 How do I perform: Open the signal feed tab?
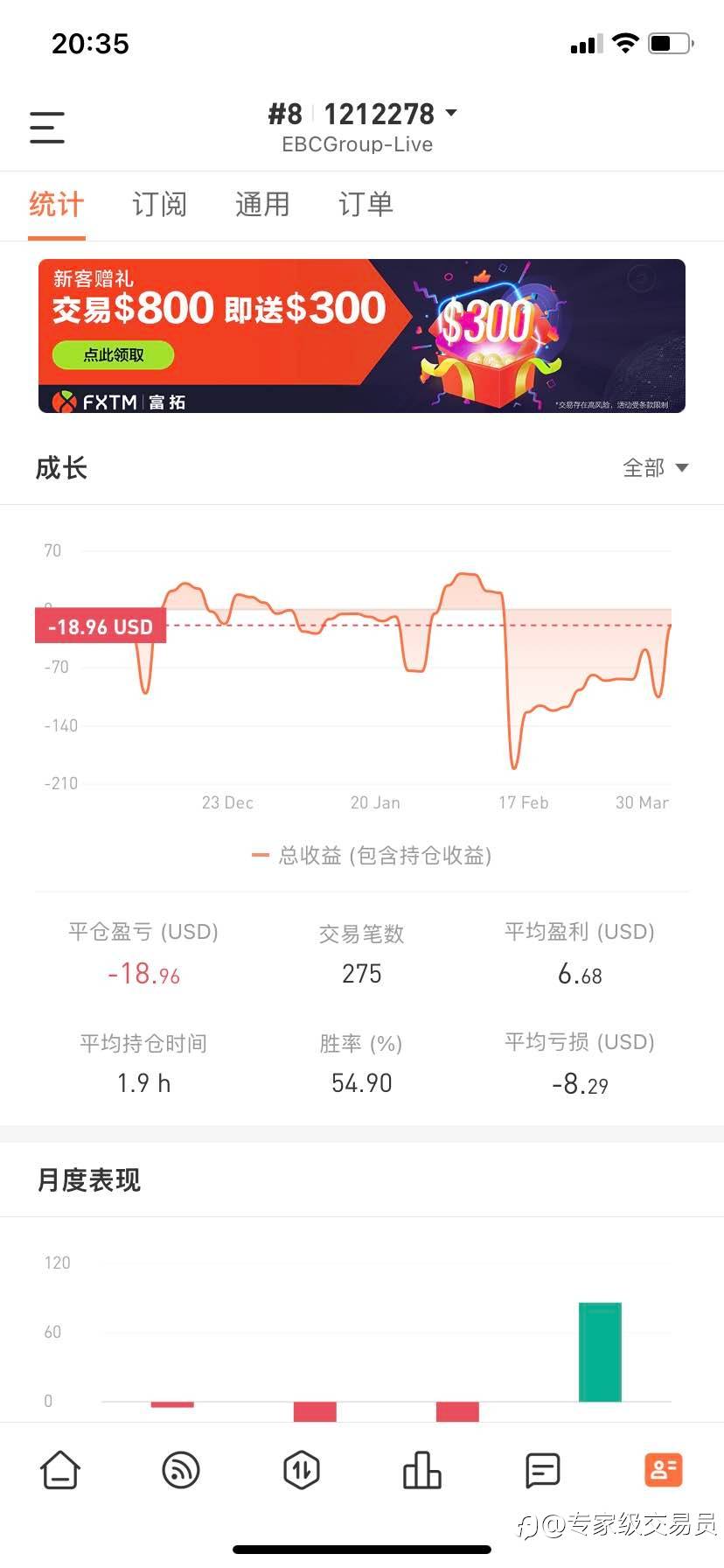click(181, 1470)
